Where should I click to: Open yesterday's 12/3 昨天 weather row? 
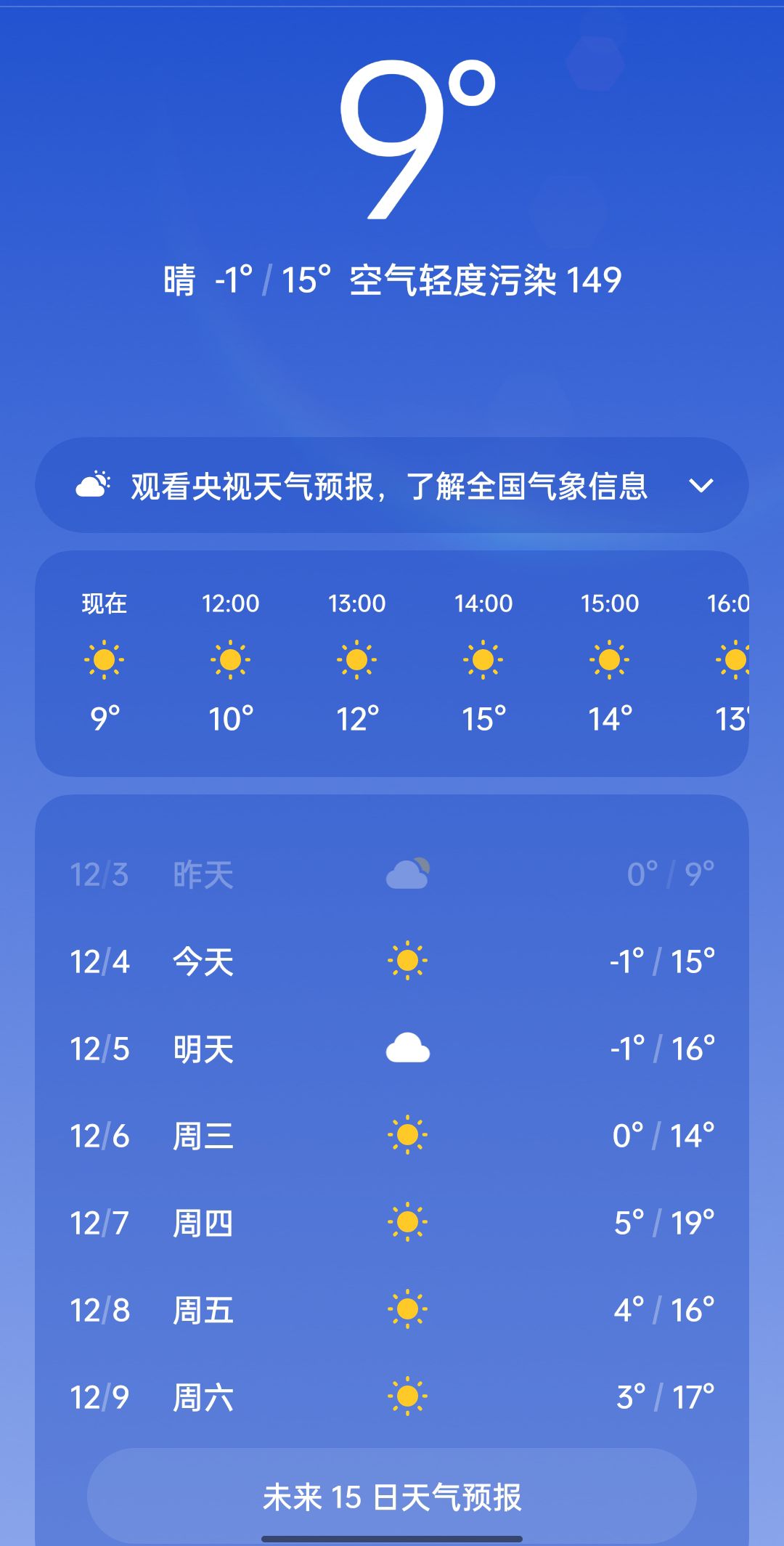(x=392, y=874)
